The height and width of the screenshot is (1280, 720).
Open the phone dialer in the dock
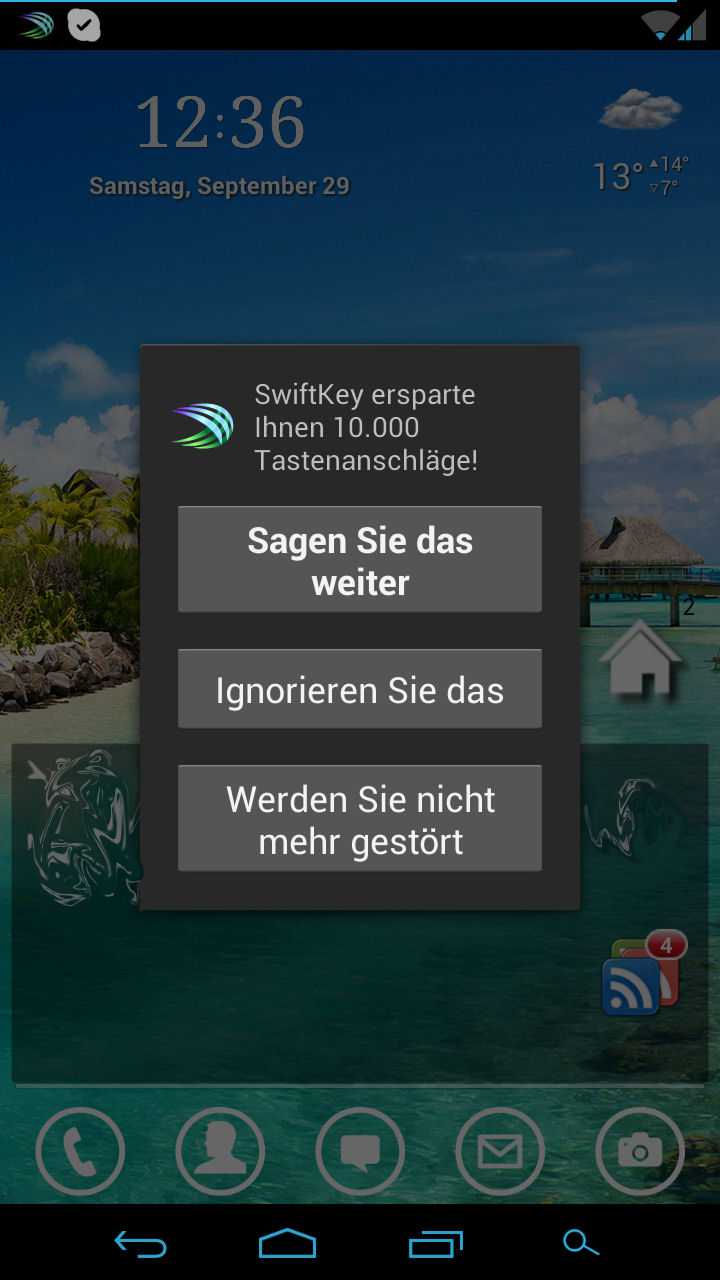pos(80,1152)
